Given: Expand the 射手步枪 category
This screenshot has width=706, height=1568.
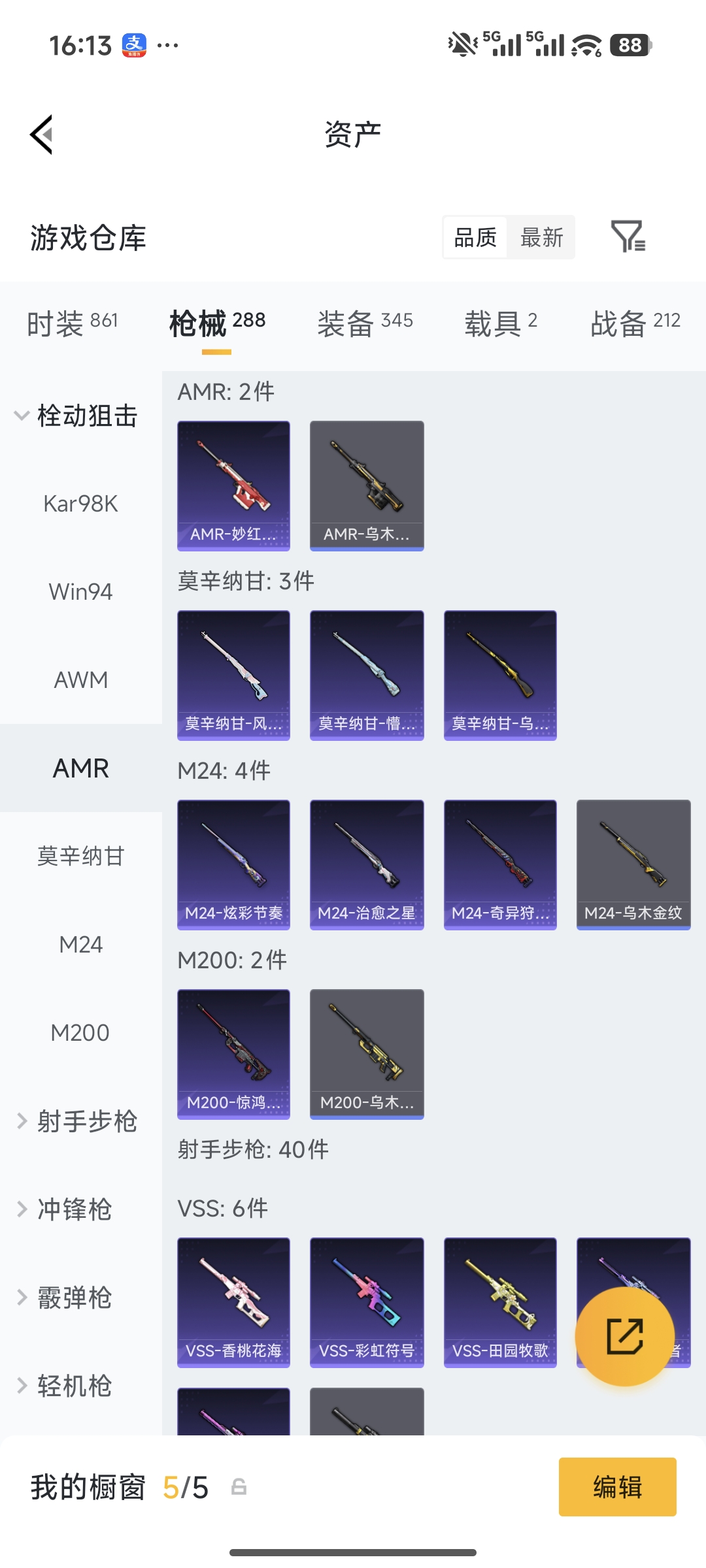Looking at the screenshot, I should tap(78, 1122).
